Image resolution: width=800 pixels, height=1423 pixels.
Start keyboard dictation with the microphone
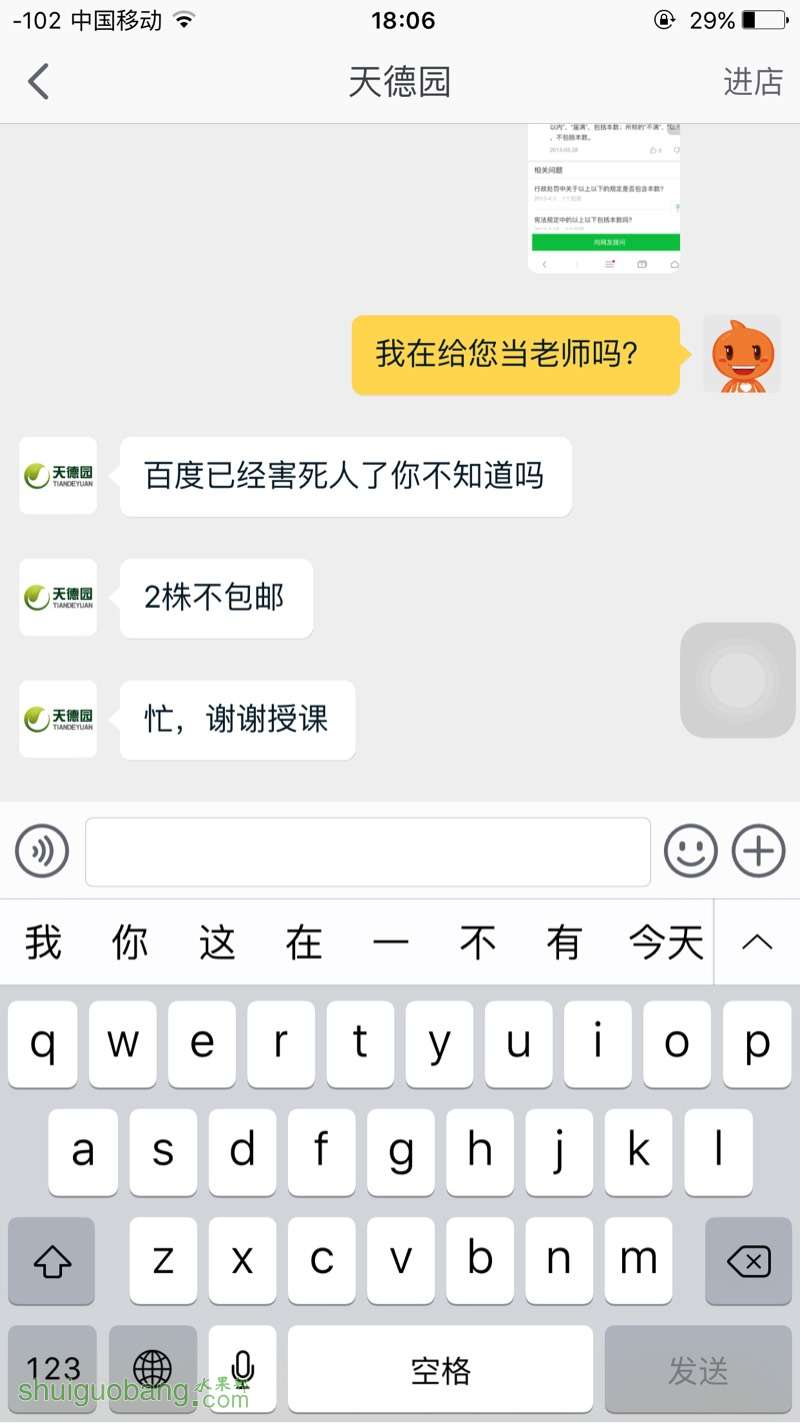click(x=242, y=1369)
